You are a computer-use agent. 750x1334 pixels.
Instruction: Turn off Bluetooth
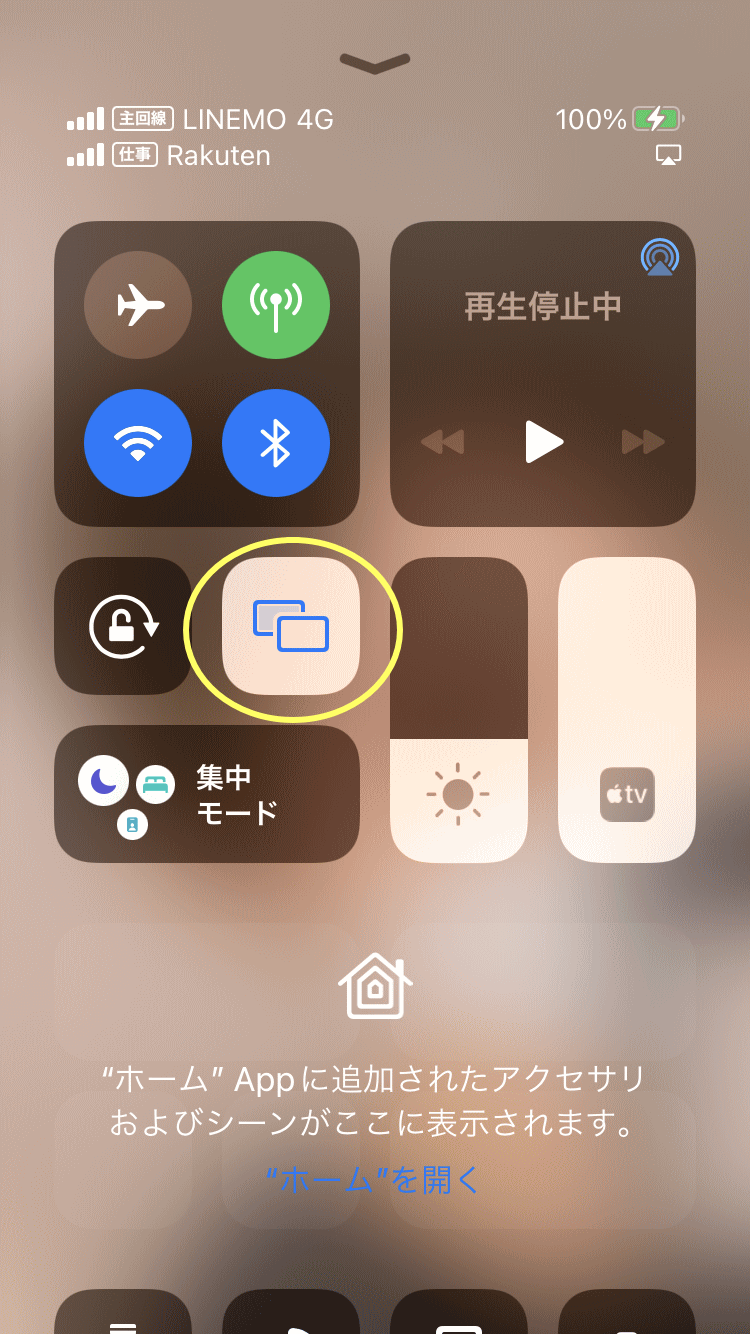click(x=275, y=443)
